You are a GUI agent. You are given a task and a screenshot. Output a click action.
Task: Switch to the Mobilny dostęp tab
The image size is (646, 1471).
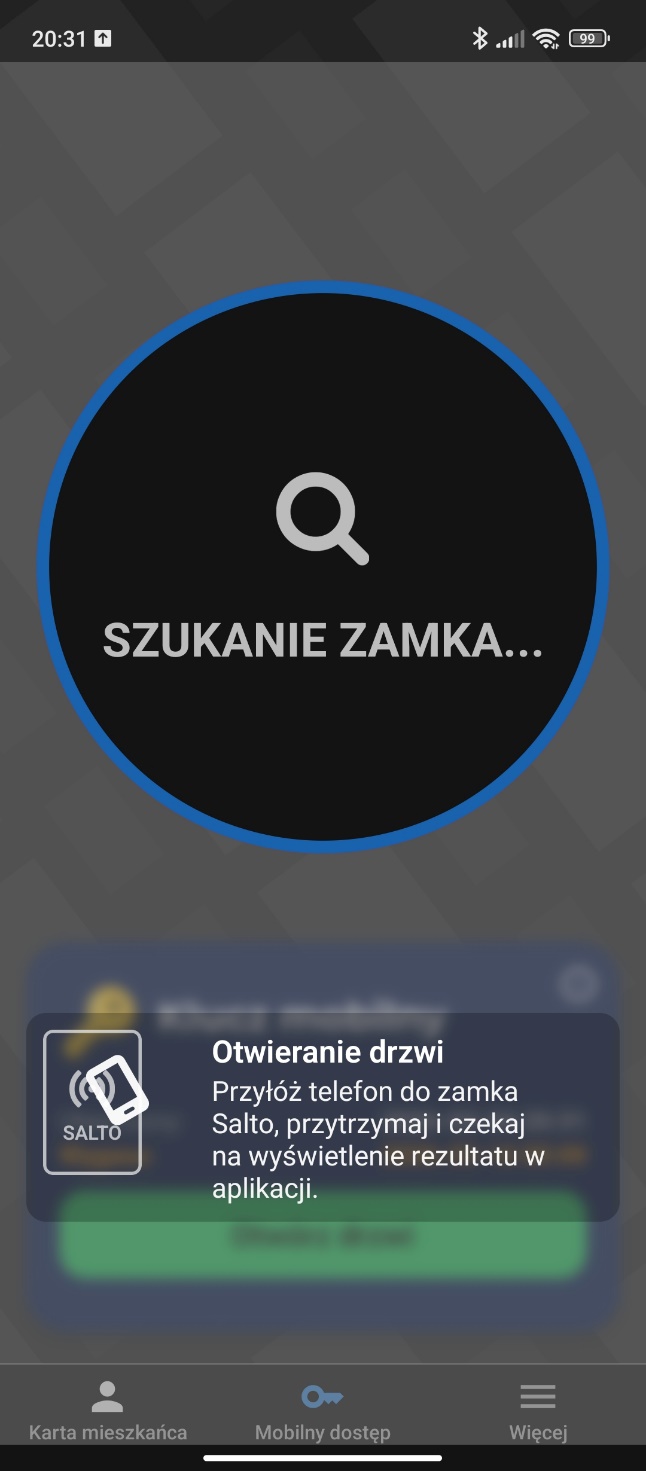[322, 1410]
